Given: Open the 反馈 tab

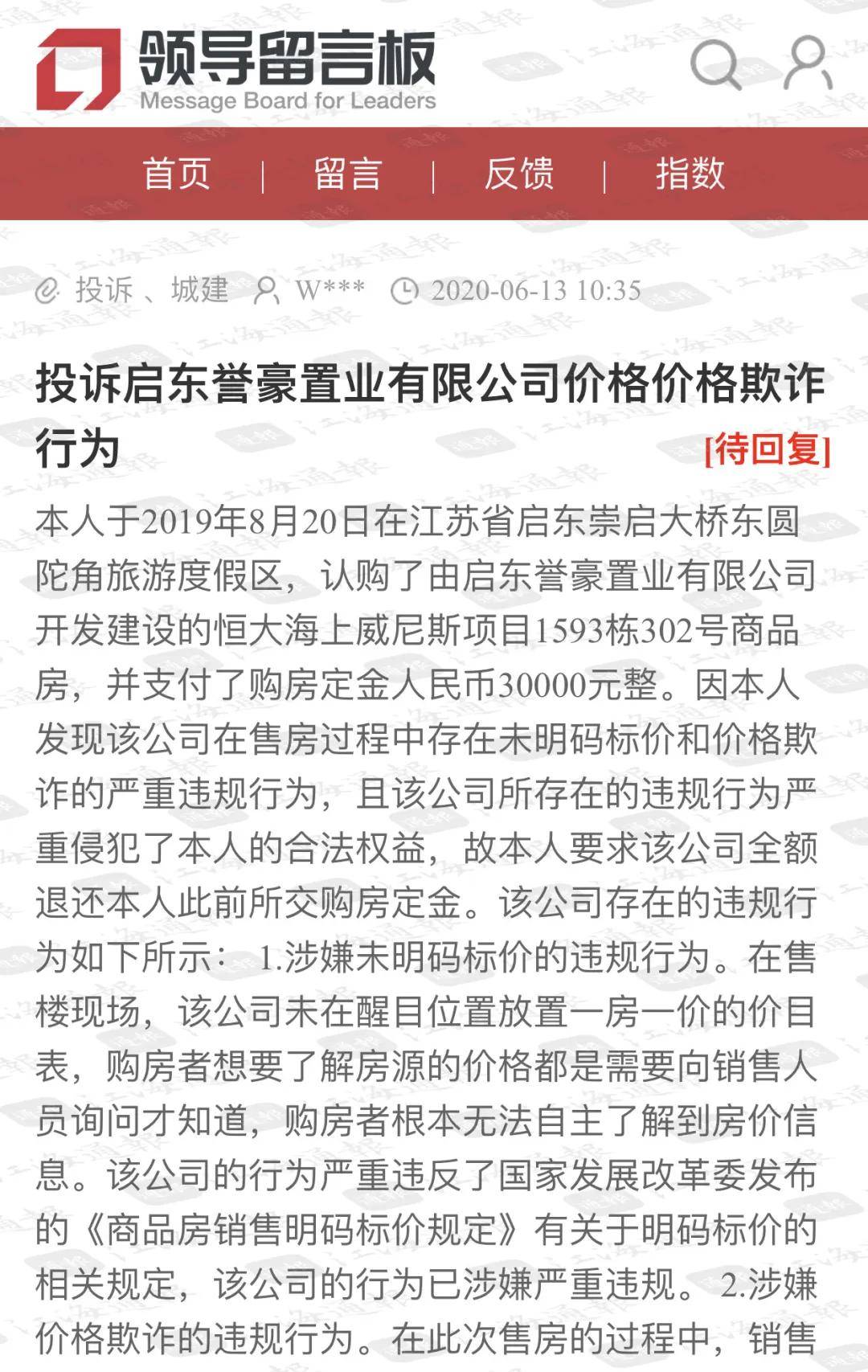Looking at the screenshot, I should (x=518, y=174).
